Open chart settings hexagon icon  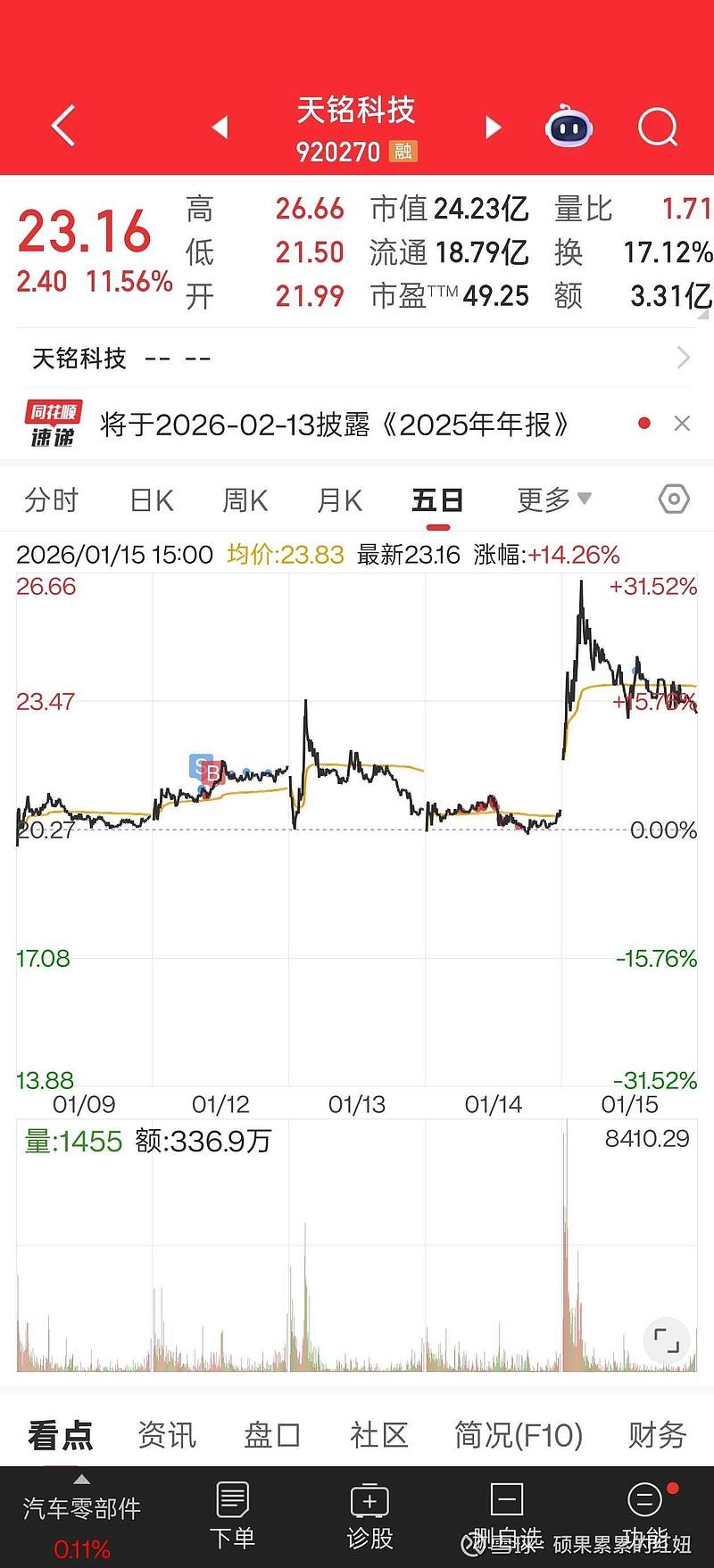[x=674, y=499]
